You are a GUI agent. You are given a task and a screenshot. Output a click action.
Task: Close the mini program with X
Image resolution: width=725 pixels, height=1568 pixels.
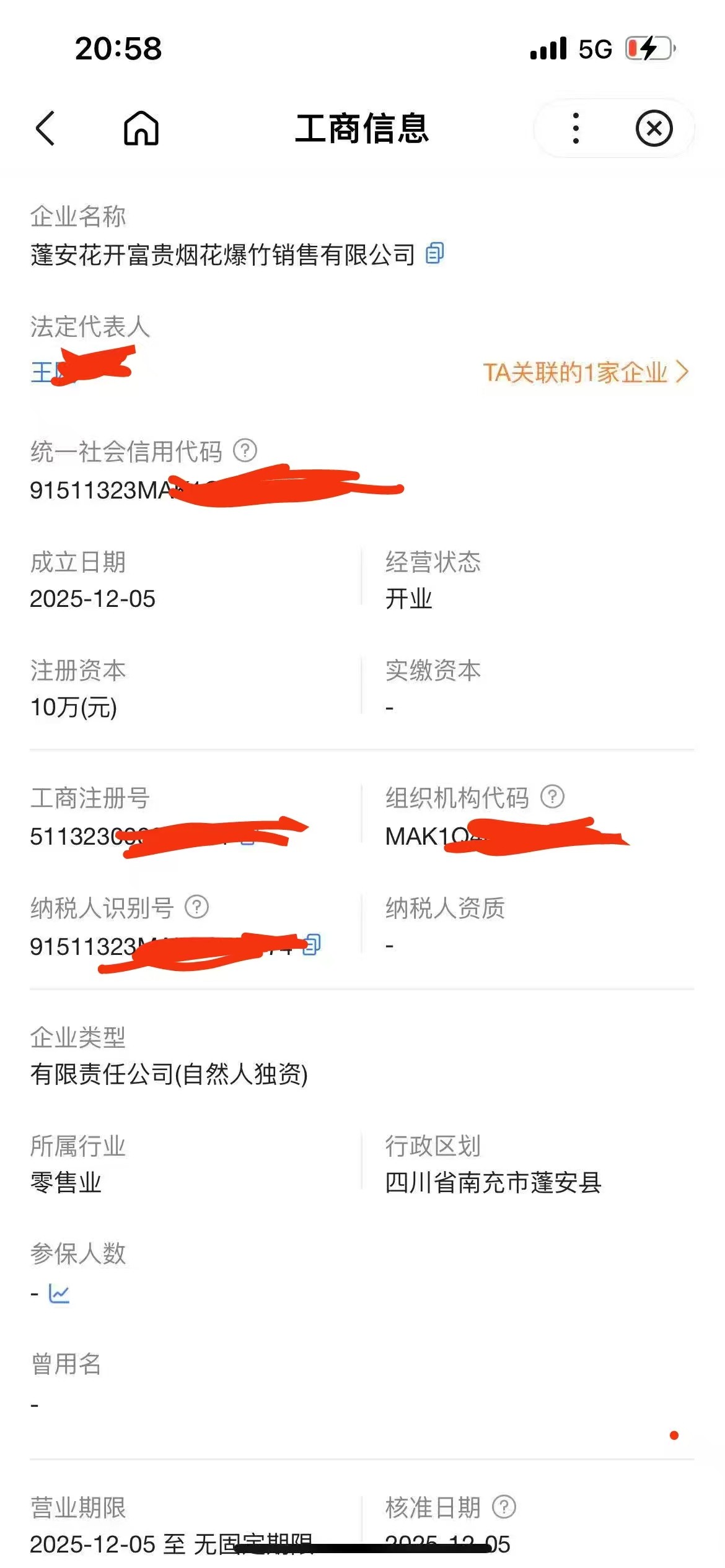(654, 129)
